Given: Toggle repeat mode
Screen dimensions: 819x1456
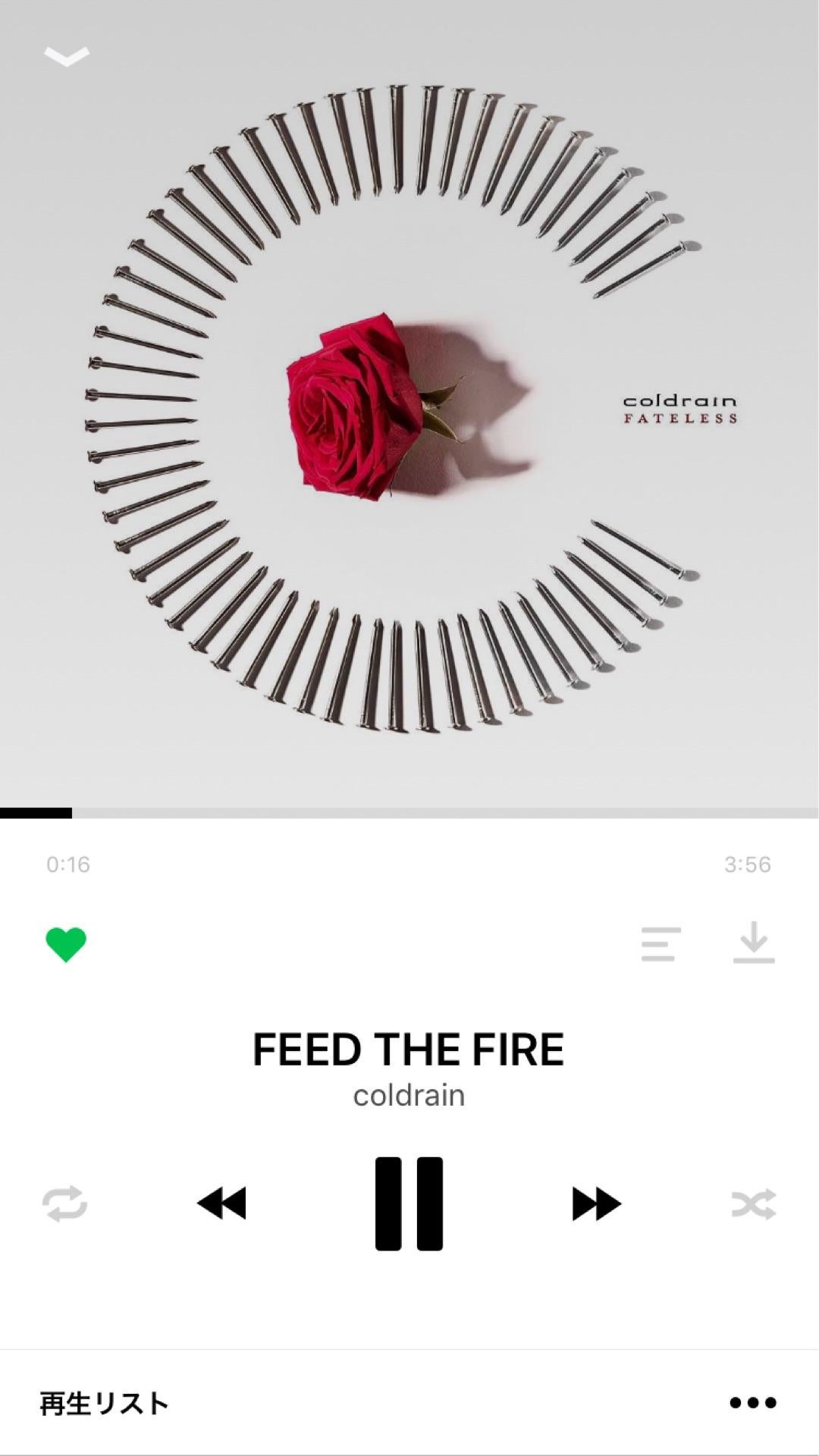Looking at the screenshot, I should [64, 1203].
